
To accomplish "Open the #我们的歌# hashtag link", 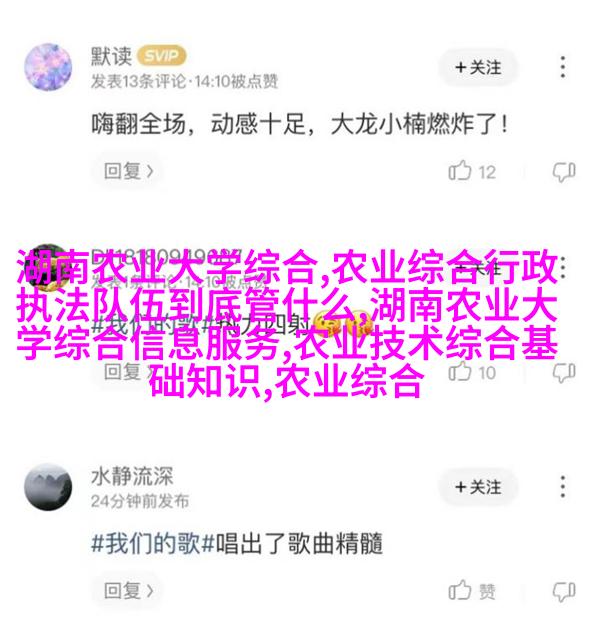I will tap(147, 545).
